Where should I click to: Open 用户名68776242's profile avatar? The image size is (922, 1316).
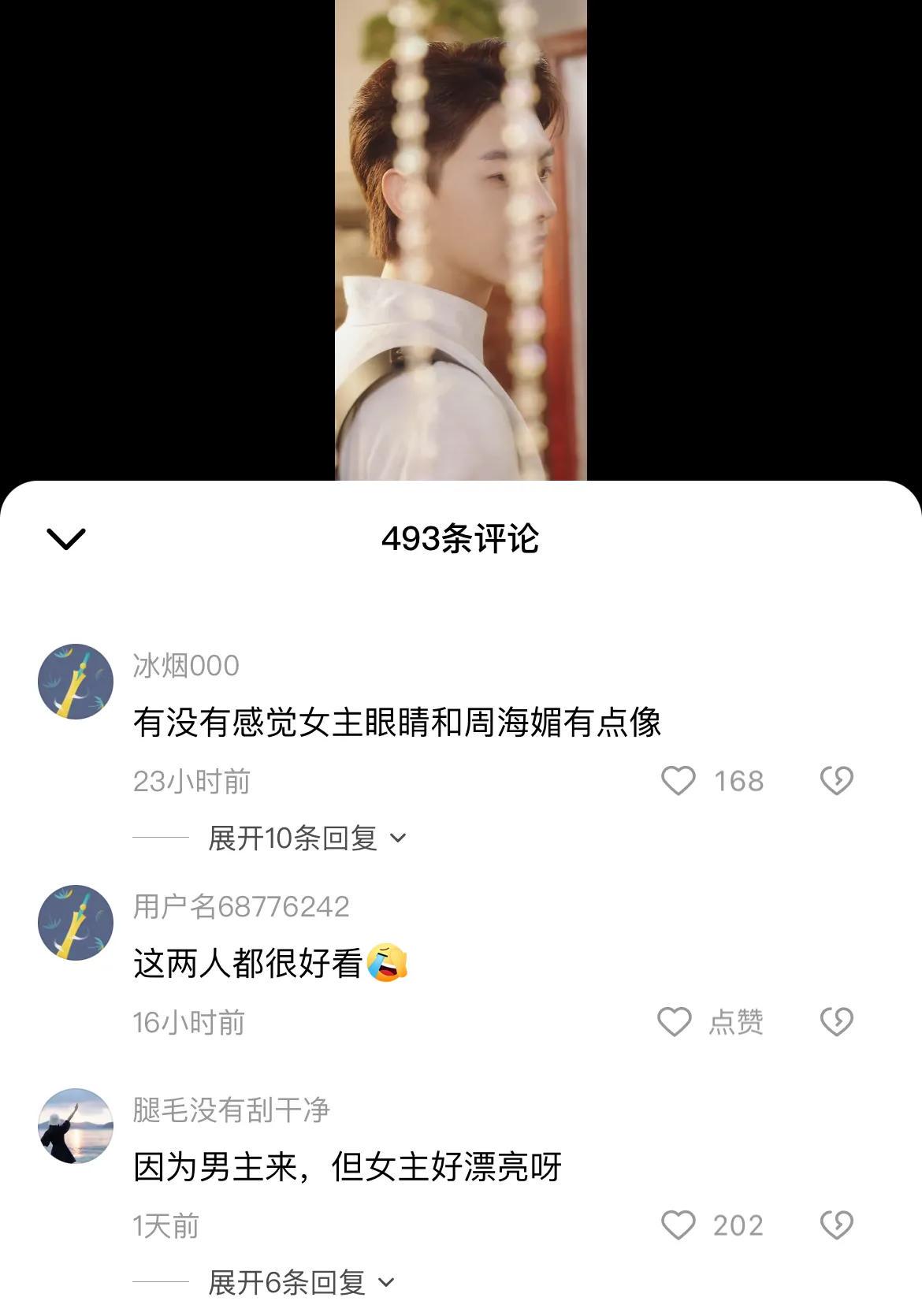76,923
